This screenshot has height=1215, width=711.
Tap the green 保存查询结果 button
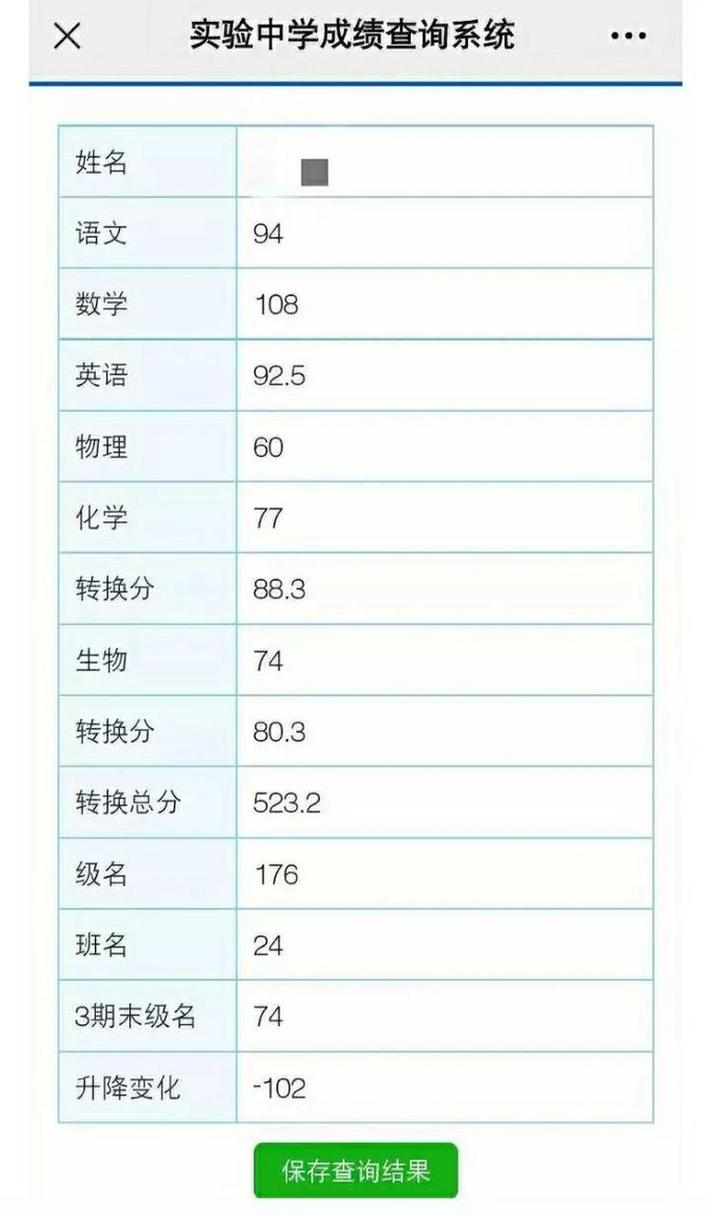coord(355,1170)
